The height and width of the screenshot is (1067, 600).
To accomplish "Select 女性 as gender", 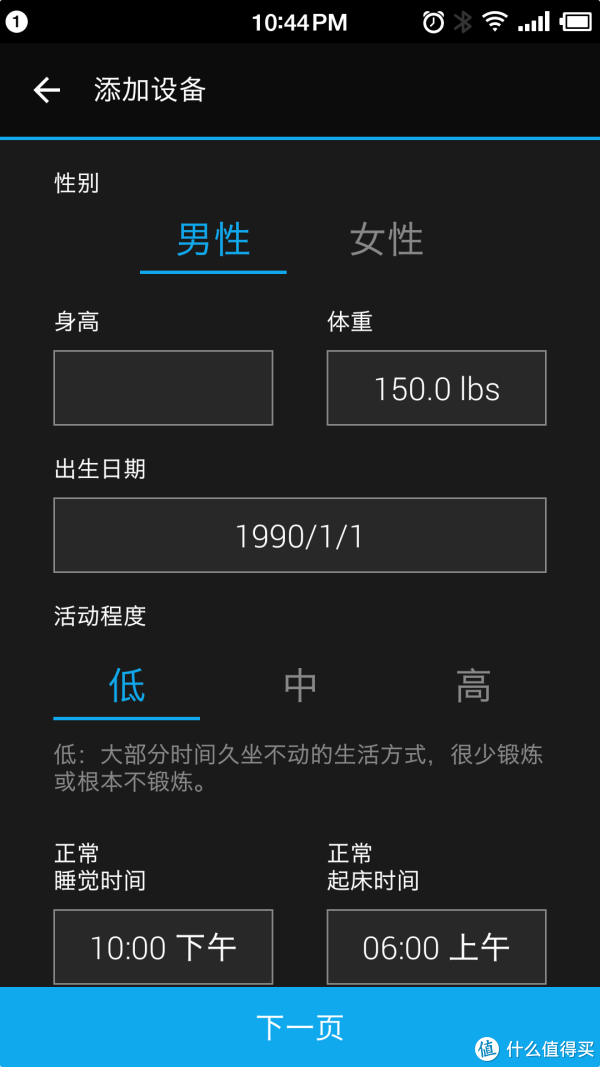I will click(x=386, y=240).
